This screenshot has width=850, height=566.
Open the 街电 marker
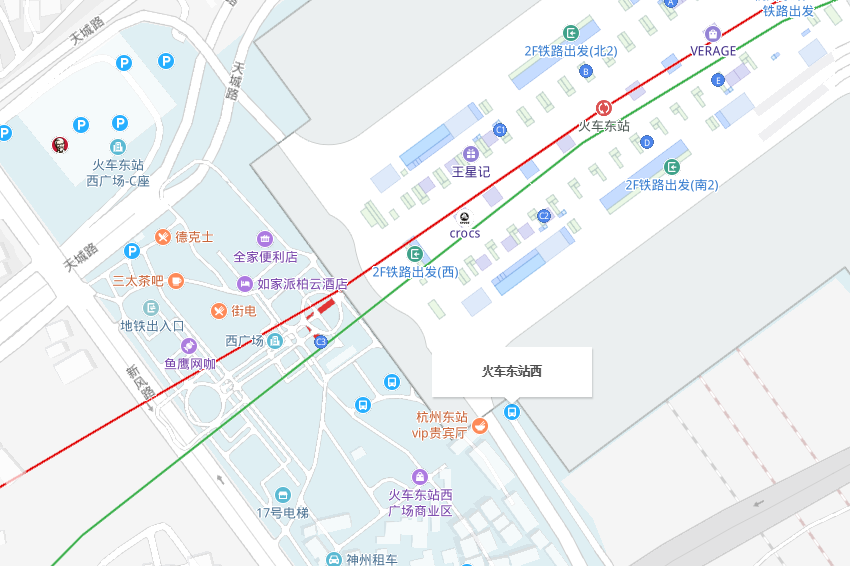pyautogui.click(x=218, y=311)
